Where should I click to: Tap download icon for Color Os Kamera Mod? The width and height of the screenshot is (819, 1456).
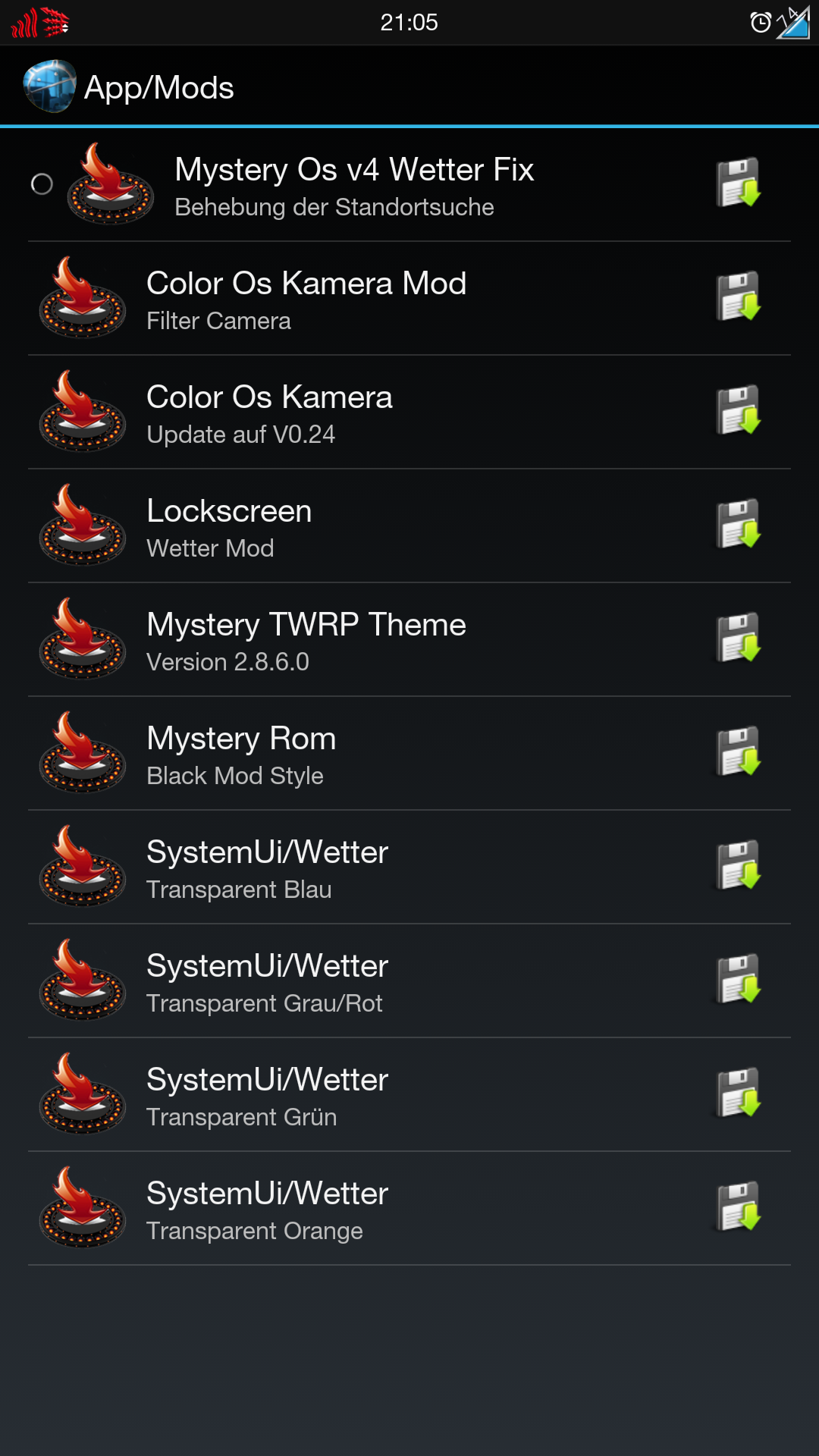(739, 296)
